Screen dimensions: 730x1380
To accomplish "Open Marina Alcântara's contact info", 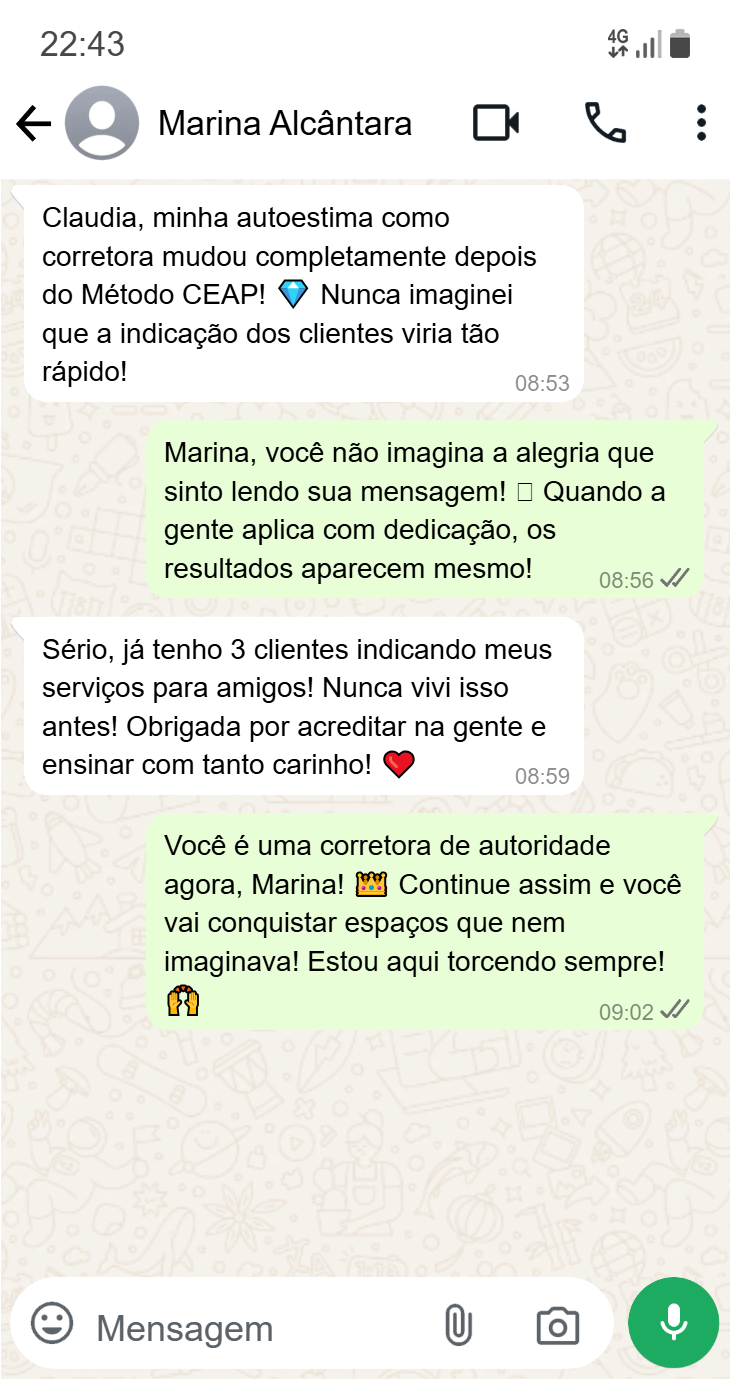I will 285,124.
